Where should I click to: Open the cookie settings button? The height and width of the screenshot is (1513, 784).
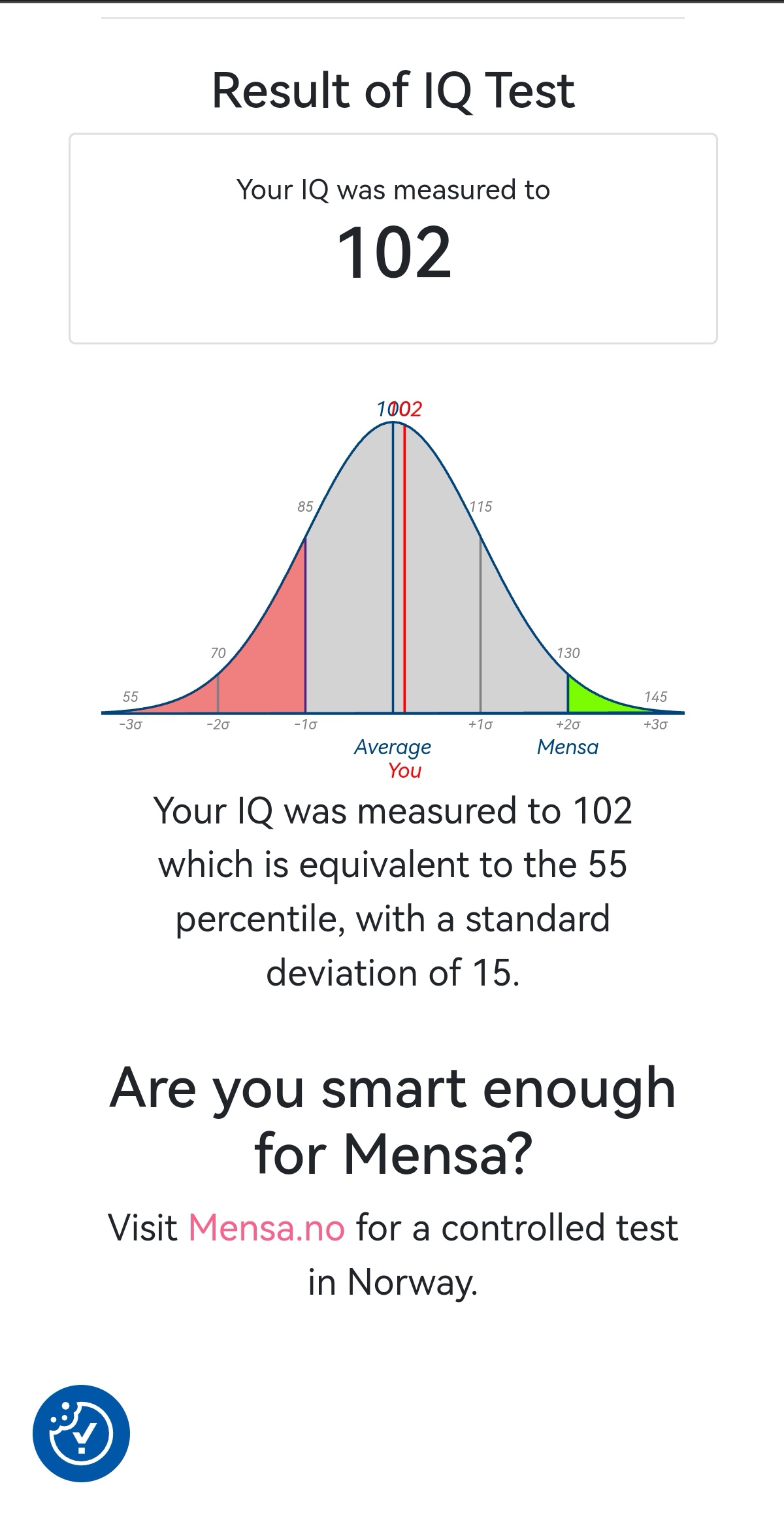pyautogui.click(x=81, y=1433)
